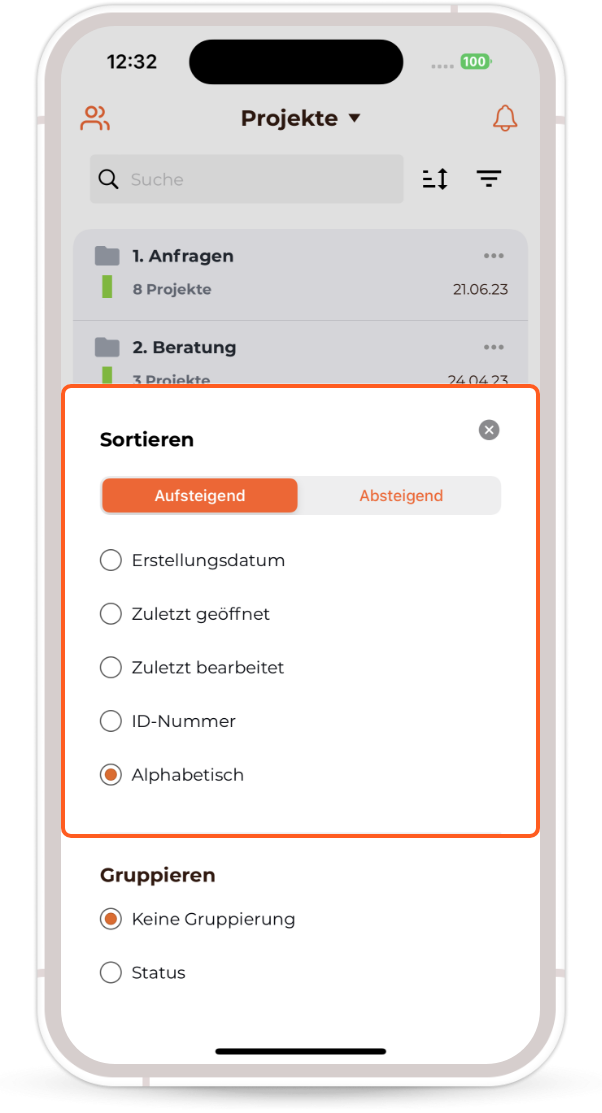Tap the sort order icon
Screen dimensions: 602x1113
435,179
